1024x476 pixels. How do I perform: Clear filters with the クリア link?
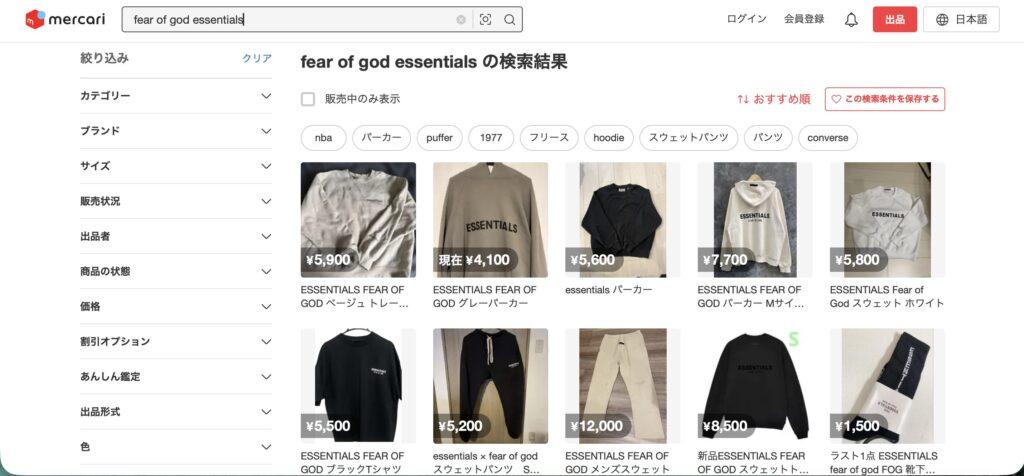tap(256, 58)
